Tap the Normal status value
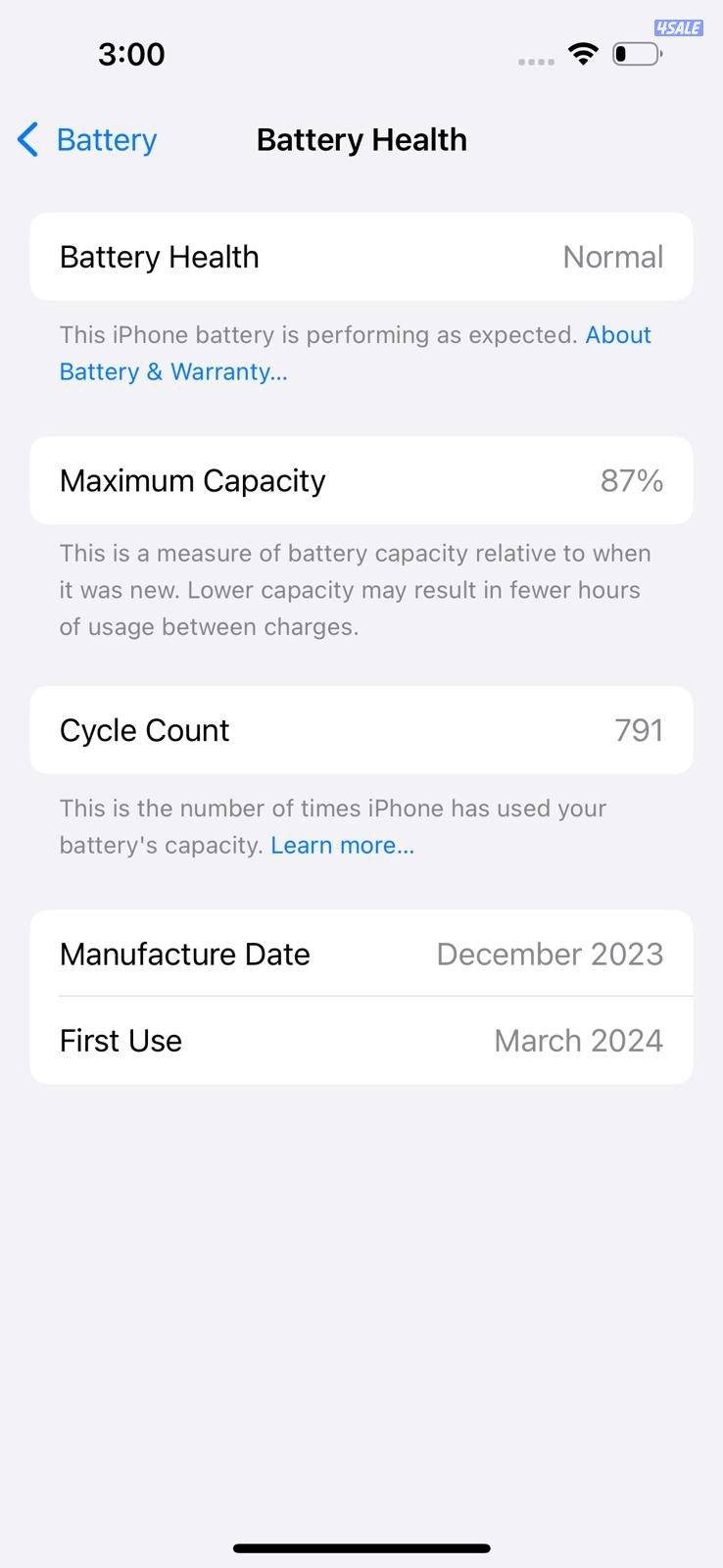 click(613, 256)
